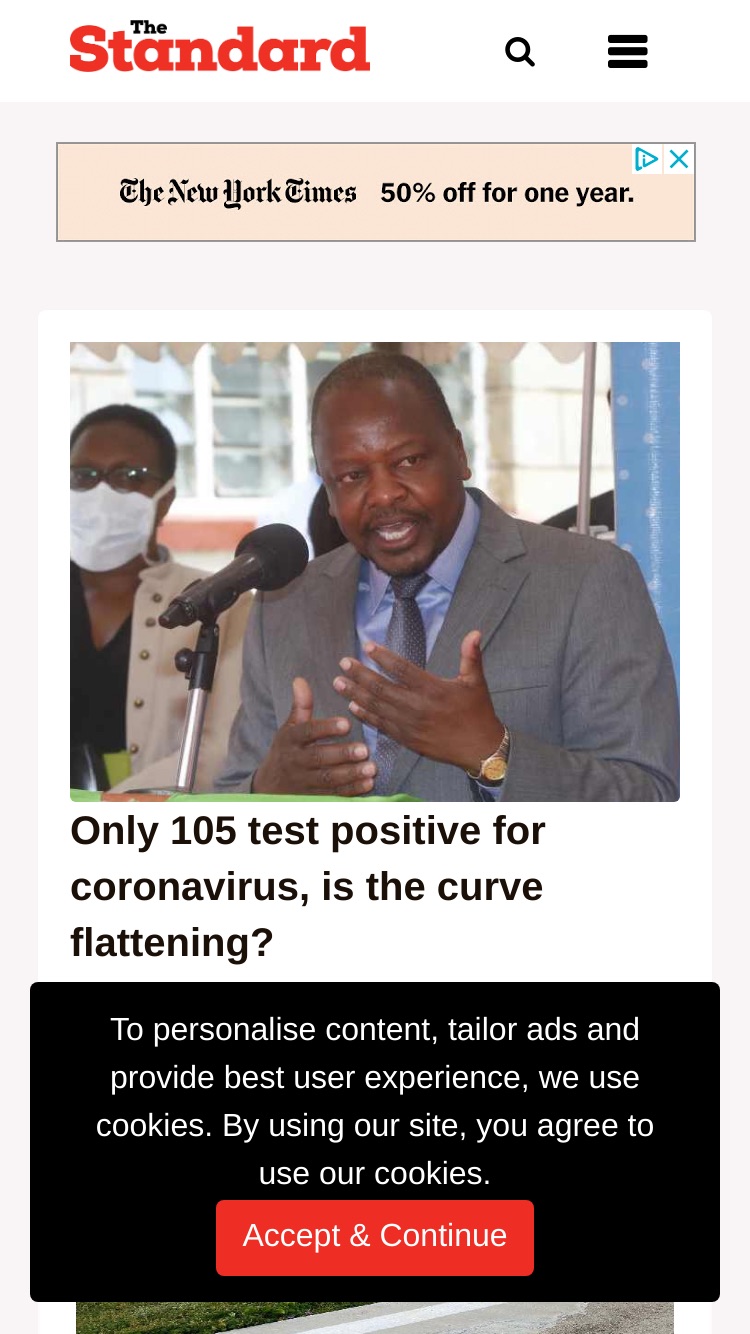
Task: Open the search icon in header
Action: pyautogui.click(x=519, y=51)
